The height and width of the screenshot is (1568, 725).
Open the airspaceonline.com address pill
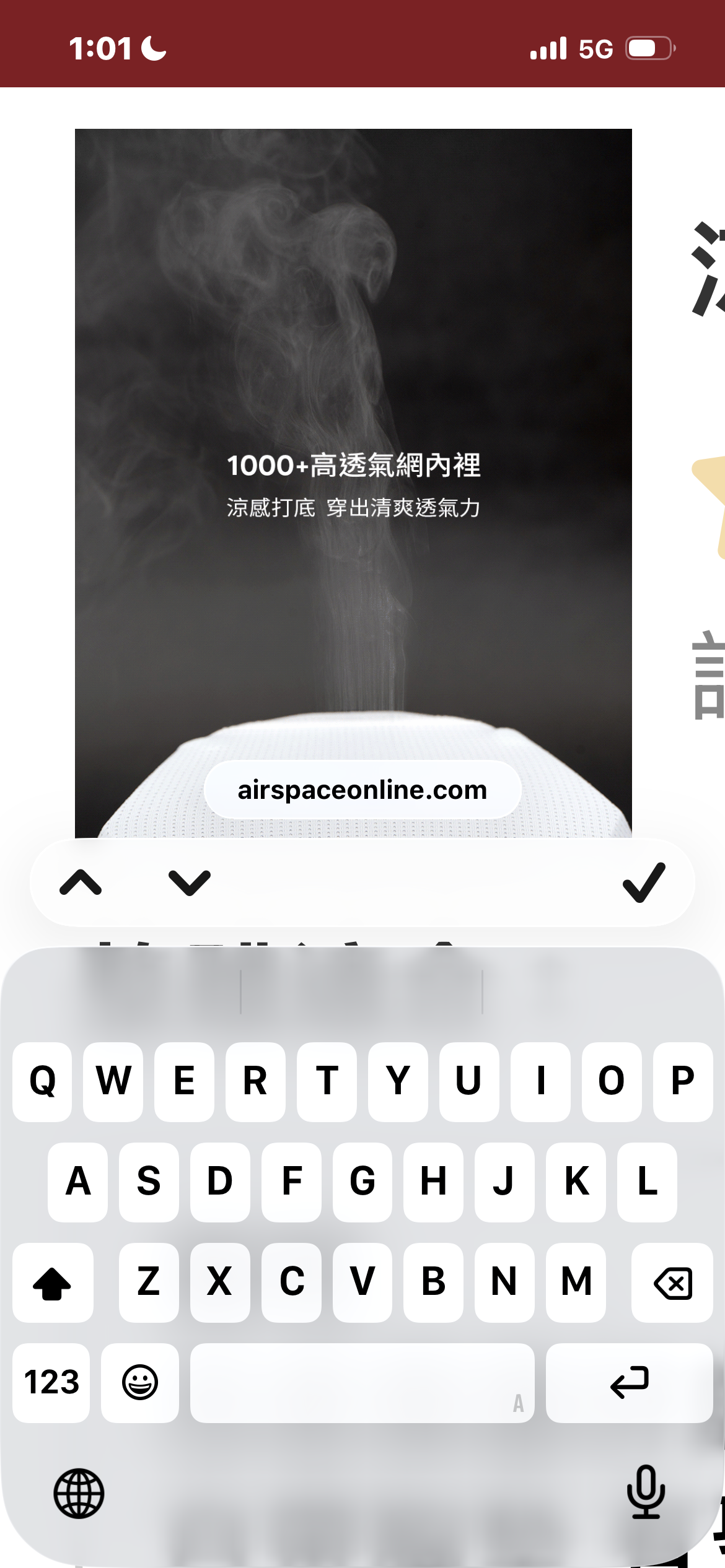pos(362,790)
